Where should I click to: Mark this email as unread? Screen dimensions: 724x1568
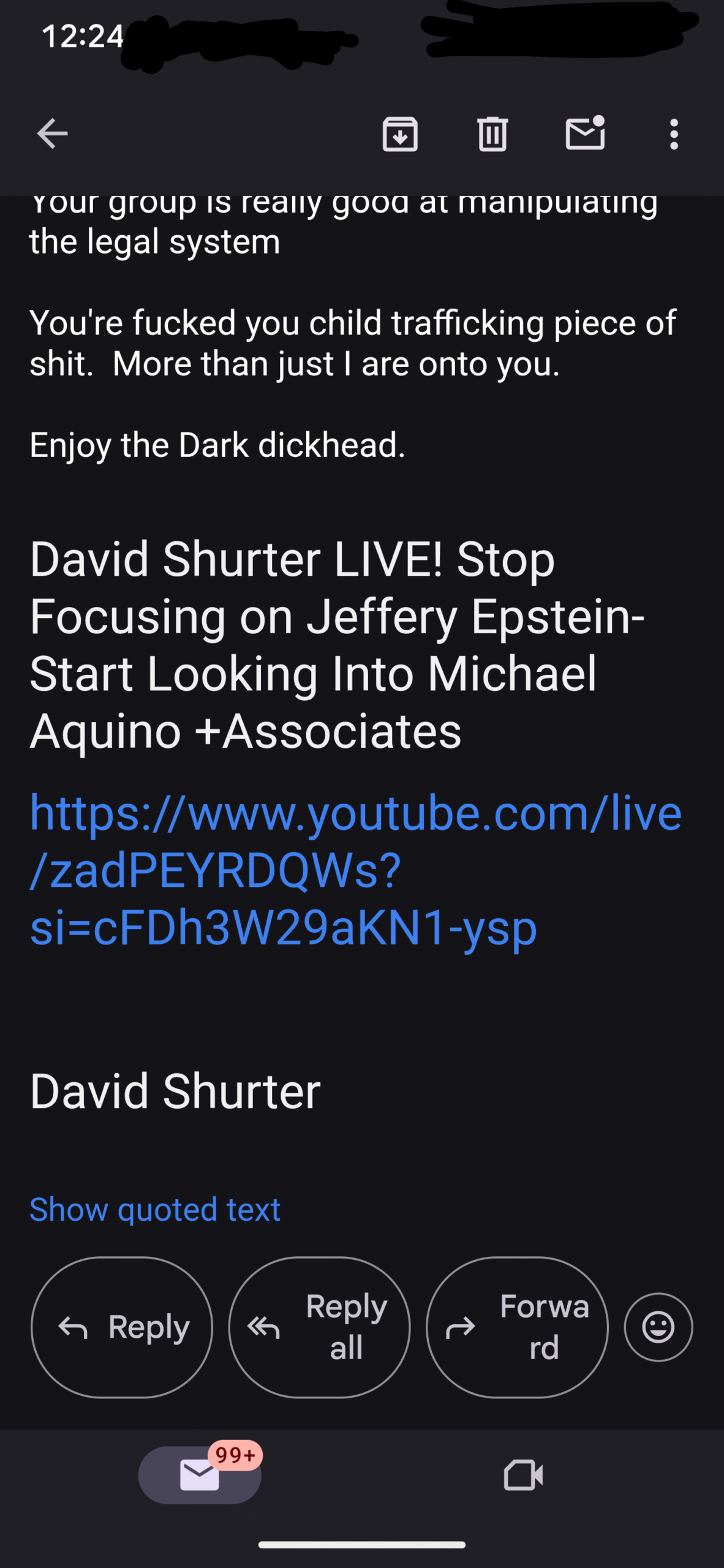click(x=586, y=132)
